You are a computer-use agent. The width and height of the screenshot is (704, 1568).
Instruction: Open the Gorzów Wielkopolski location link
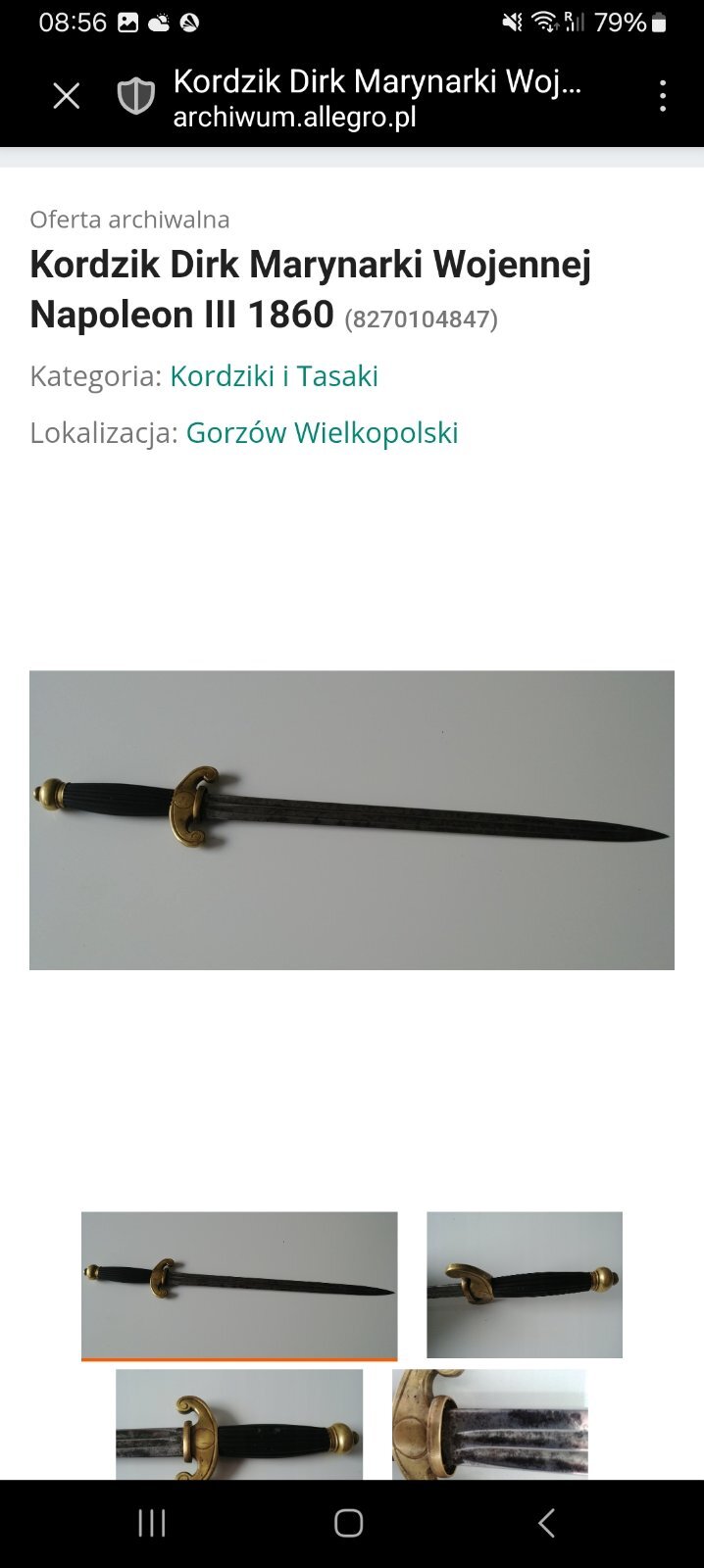(x=322, y=433)
